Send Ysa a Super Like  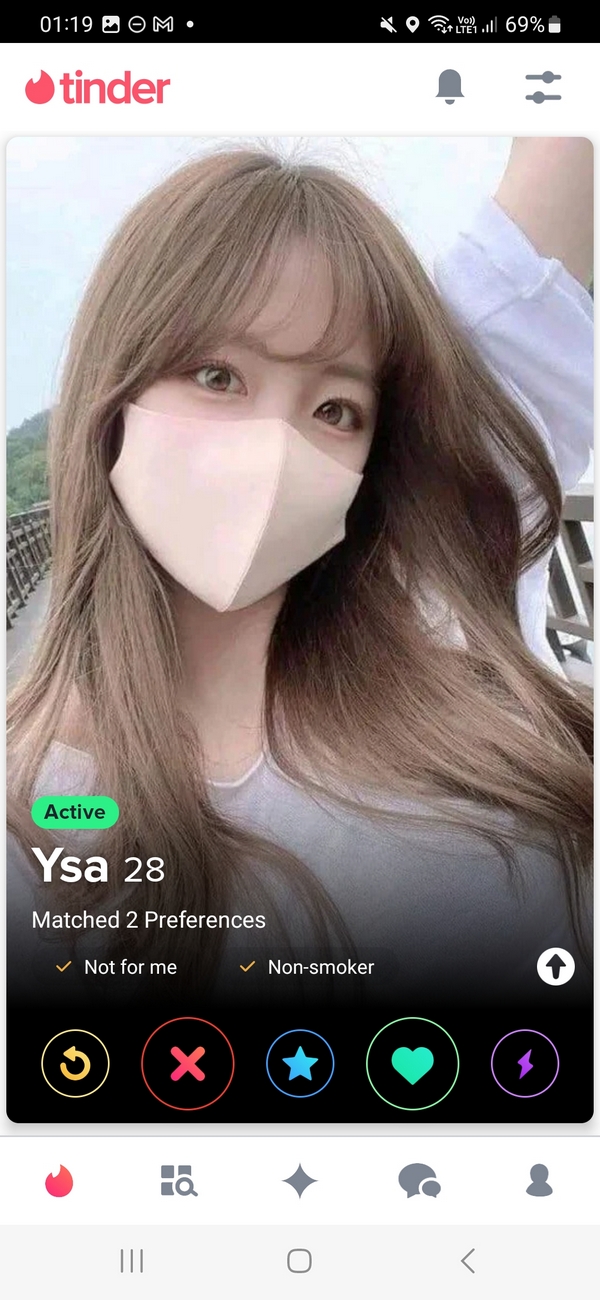(300, 1065)
